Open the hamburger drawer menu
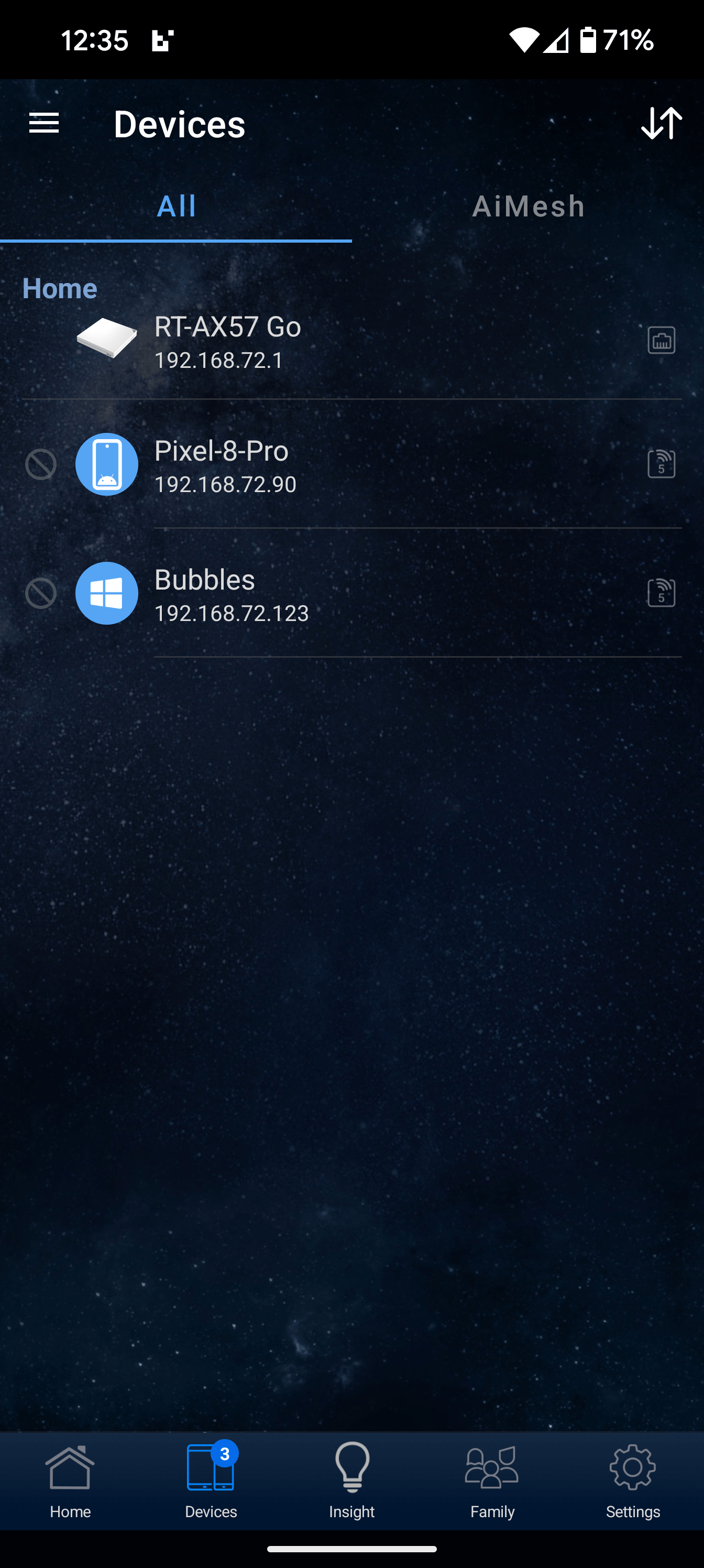The height and width of the screenshot is (1568, 704). 44,124
